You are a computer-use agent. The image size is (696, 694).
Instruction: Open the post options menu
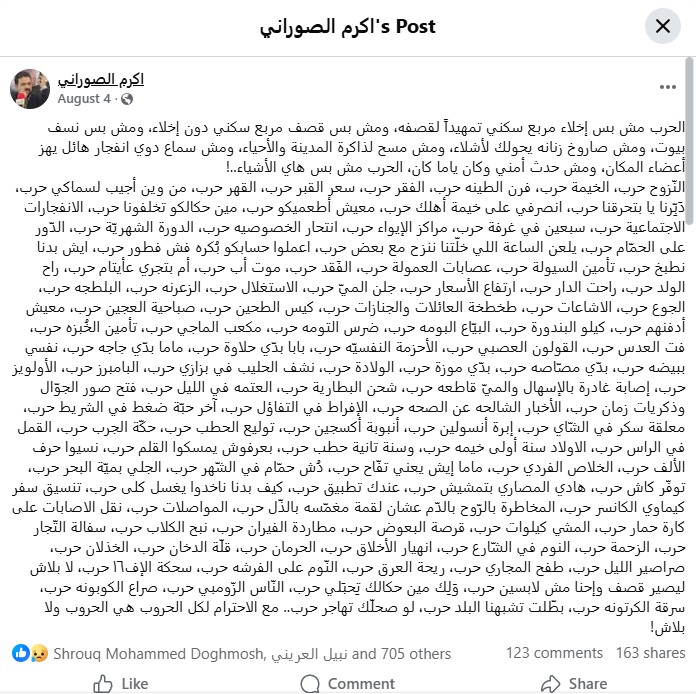click(x=661, y=87)
